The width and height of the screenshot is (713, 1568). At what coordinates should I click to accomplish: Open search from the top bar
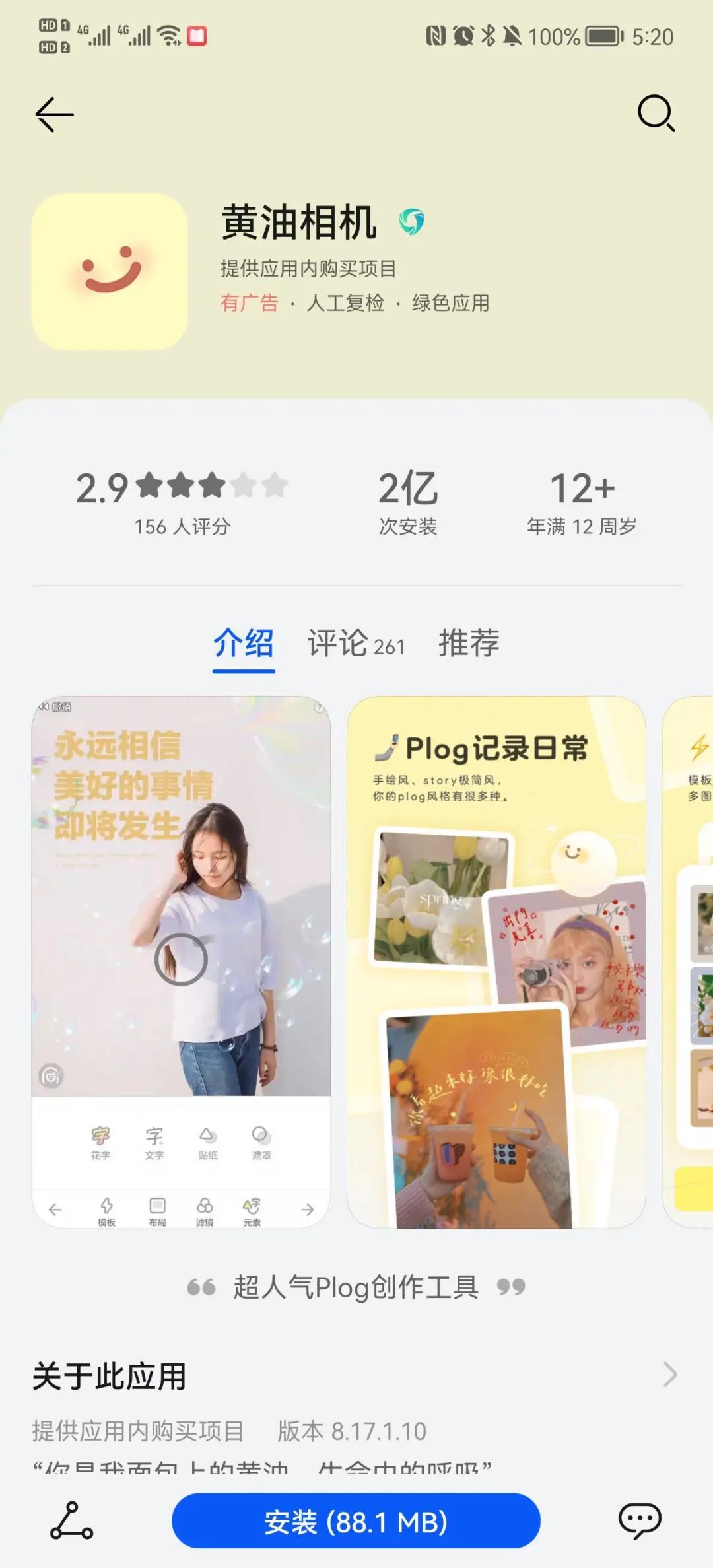tap(656, 114)
